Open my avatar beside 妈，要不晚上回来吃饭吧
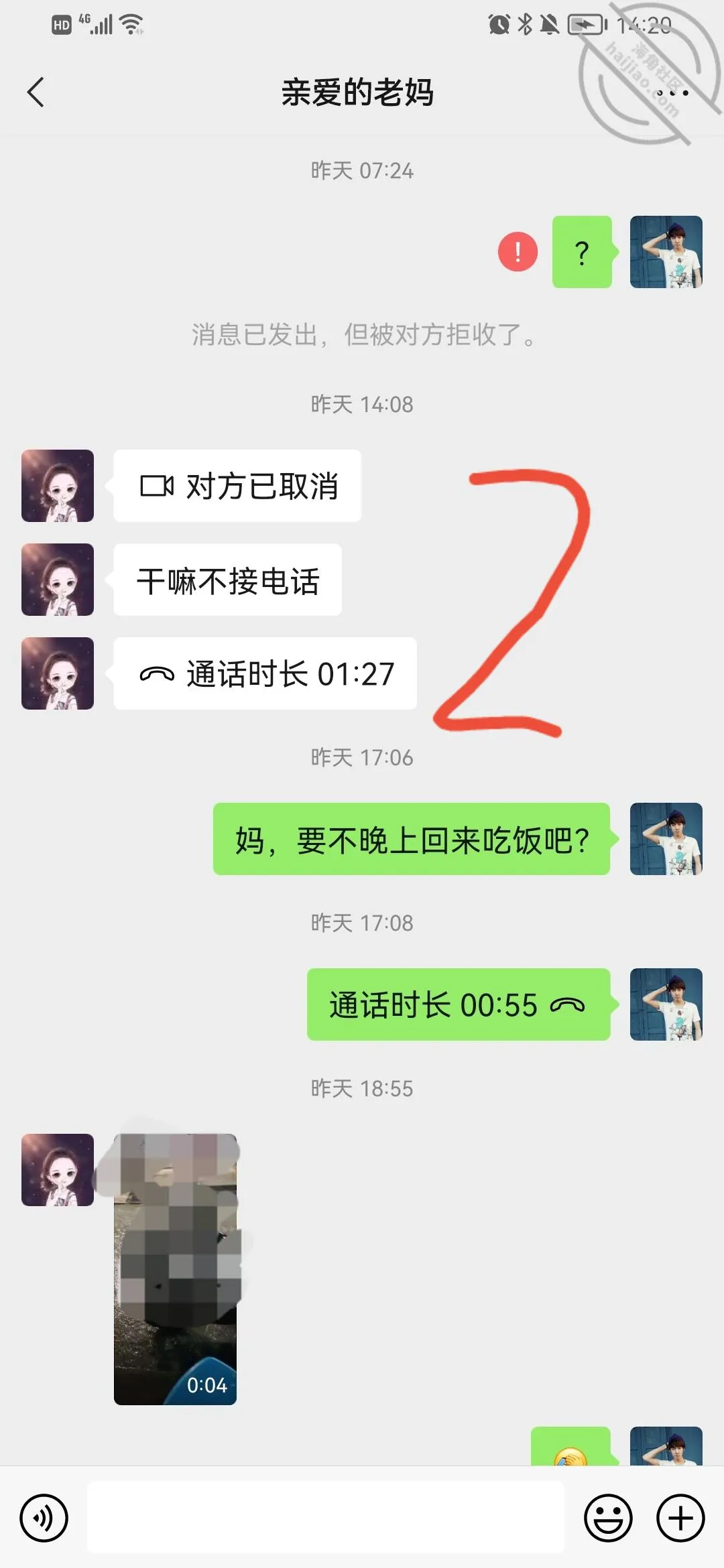 click(666, 839)
